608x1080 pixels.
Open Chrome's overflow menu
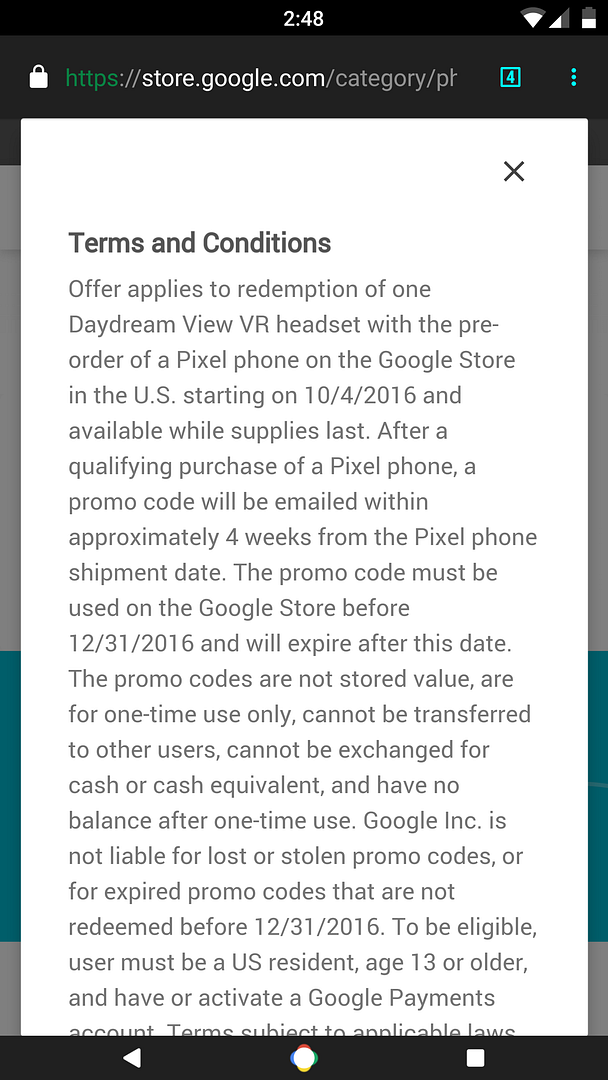coord(573,77)
